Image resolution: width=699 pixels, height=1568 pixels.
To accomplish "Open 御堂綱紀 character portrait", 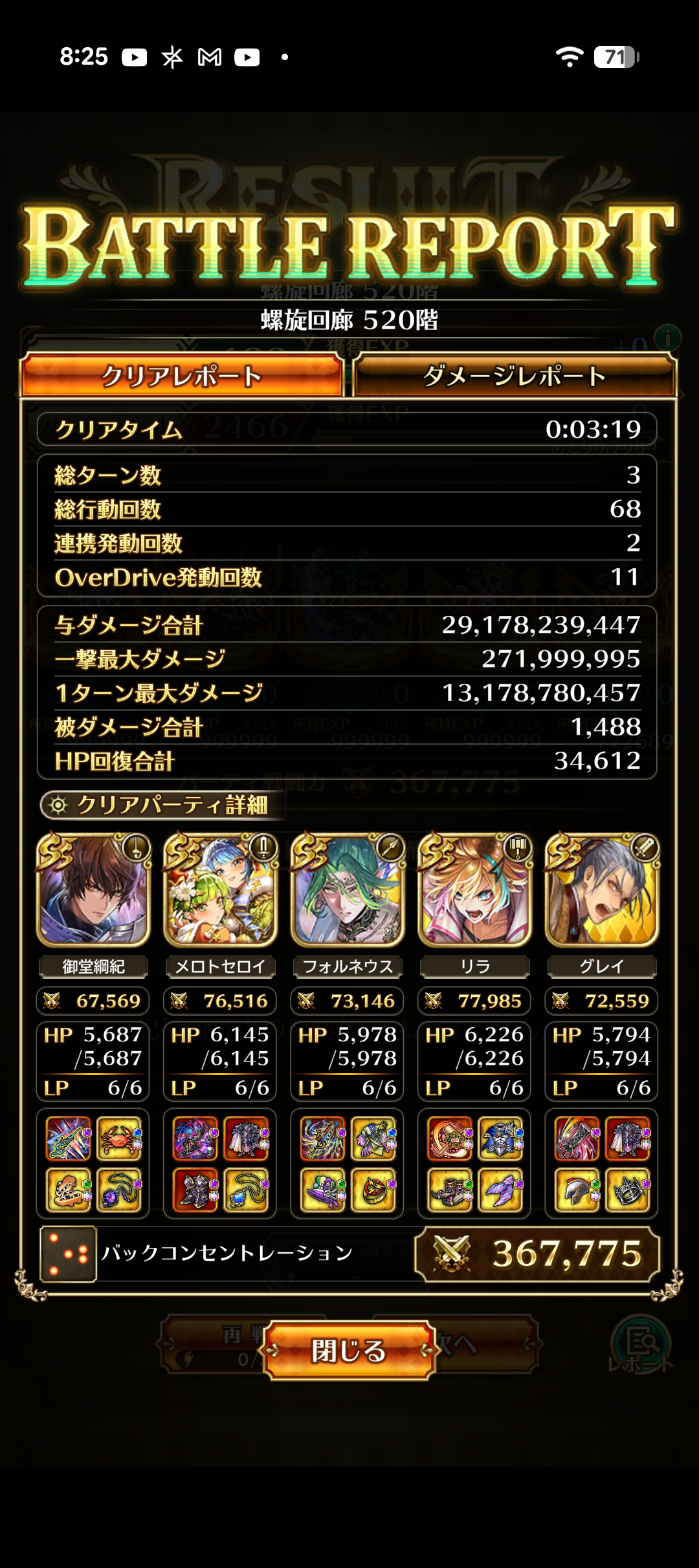I will [94, 891].
